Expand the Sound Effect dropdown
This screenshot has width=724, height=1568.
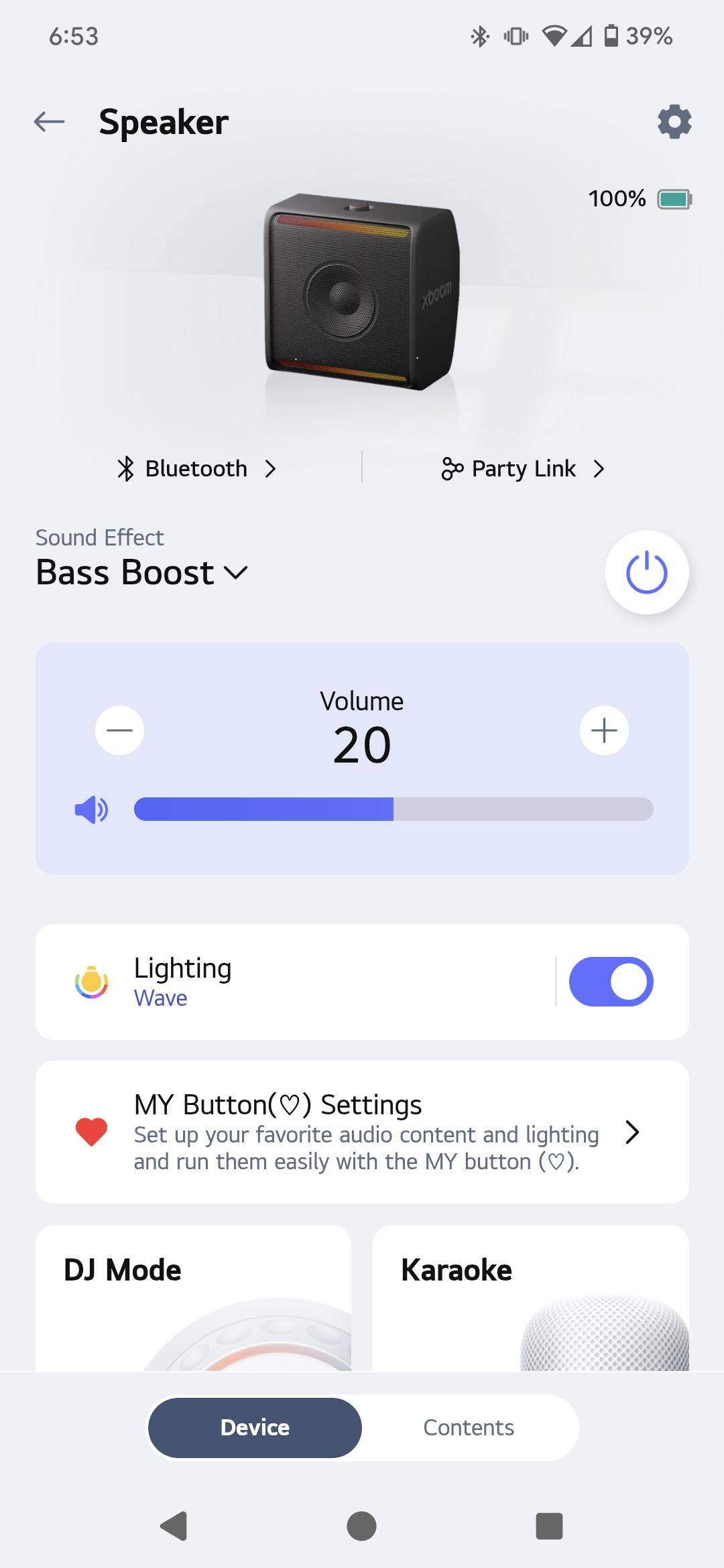(142, 572)
